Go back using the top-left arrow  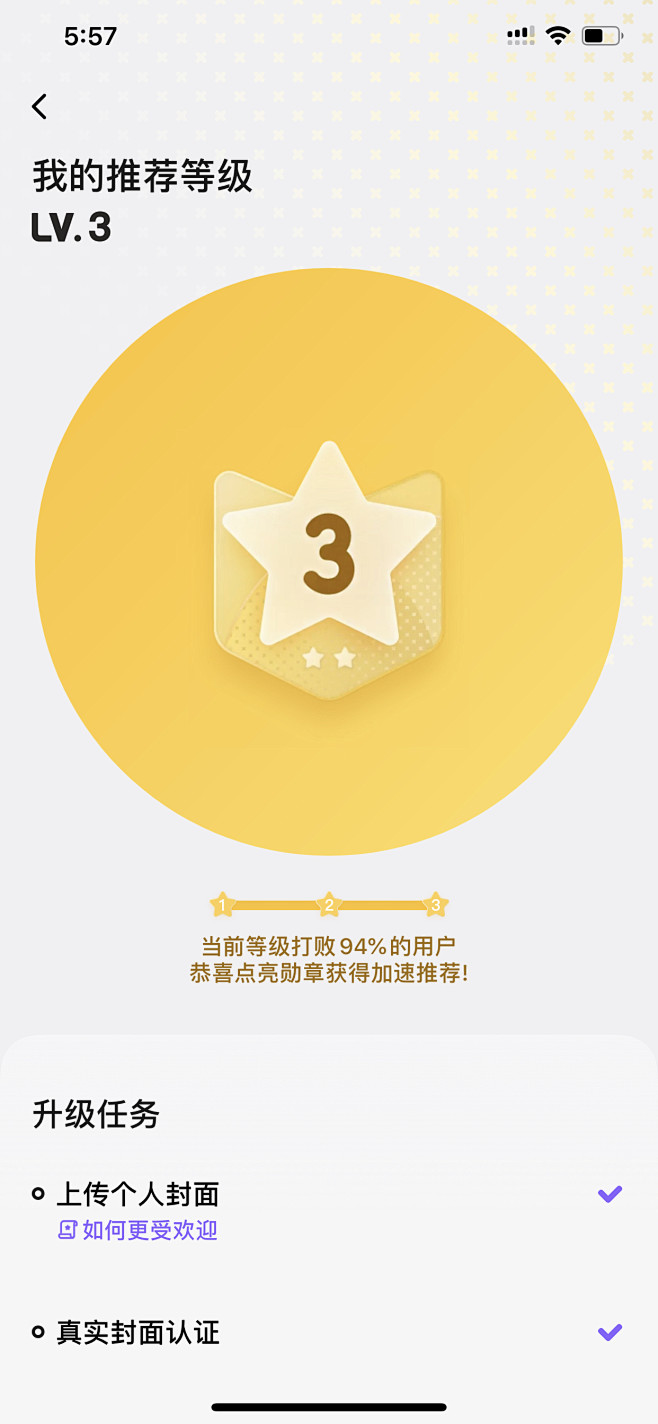(40, 106)
